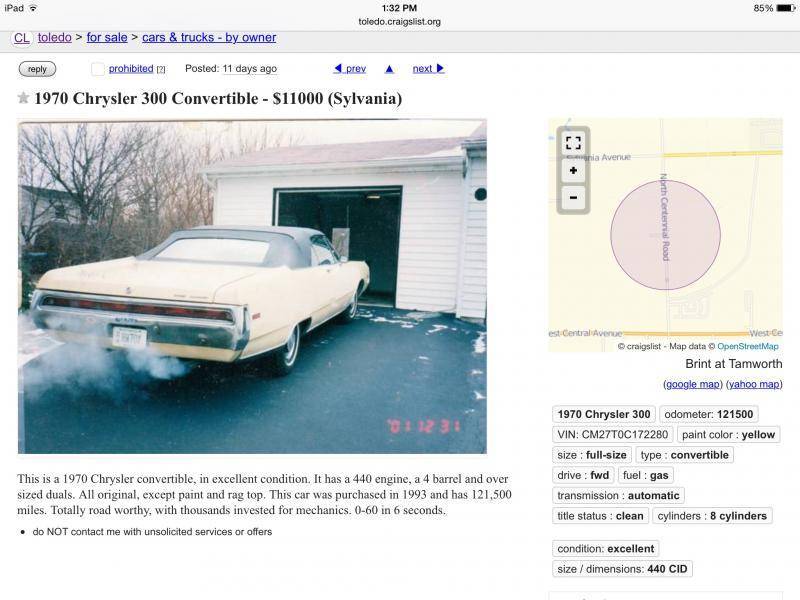800x600 pixels.
Task: Go to the prev listing
Action: point(350,69)
